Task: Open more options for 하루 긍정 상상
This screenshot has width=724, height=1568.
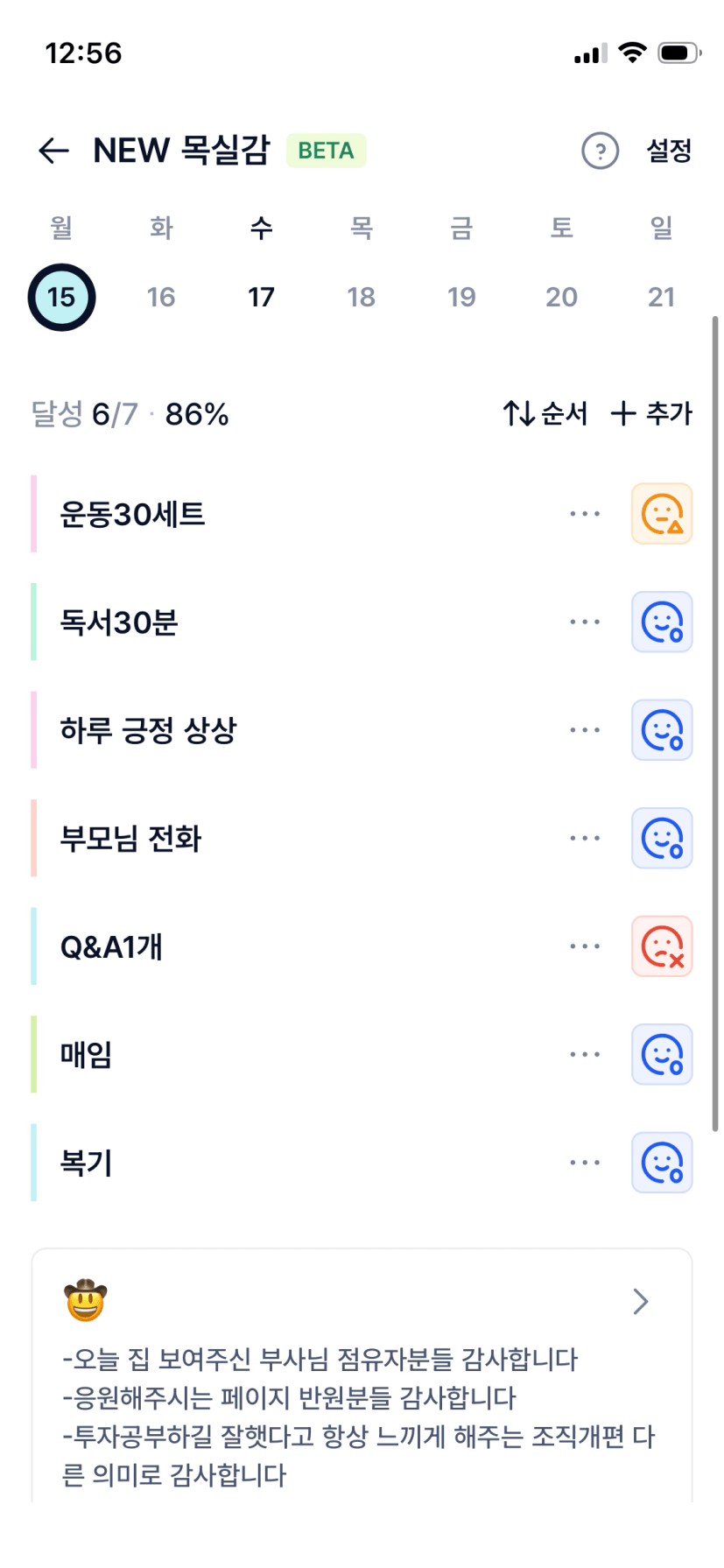Action: click(x=584, y=730)
